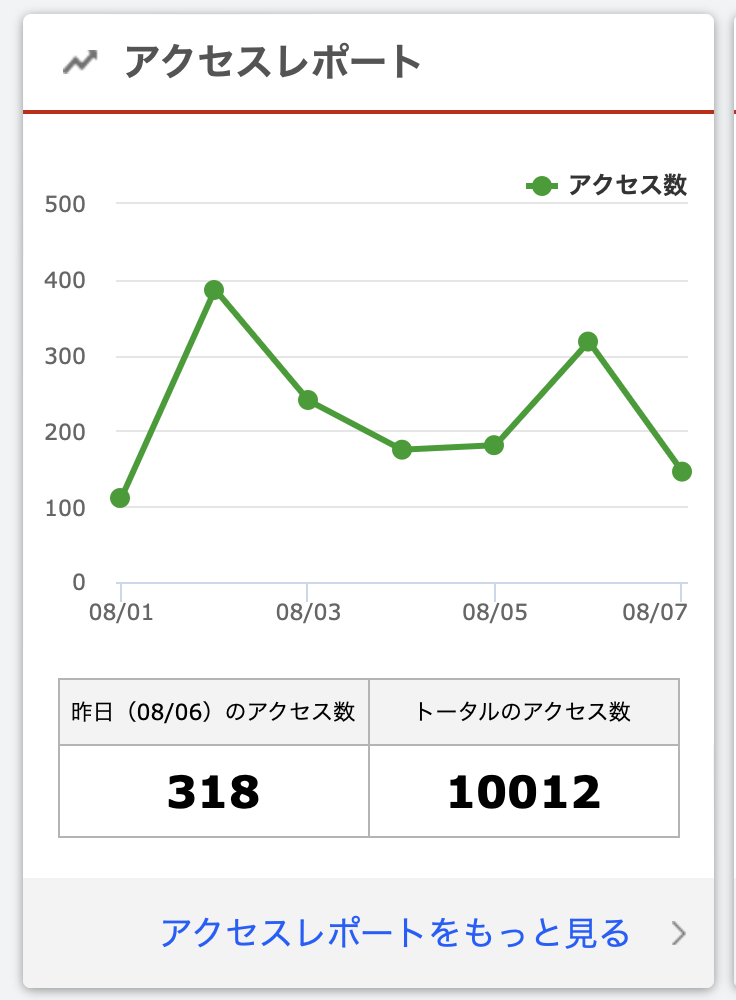
Task: Open アクセスレポートをもっと見る link
Action: 396,933
